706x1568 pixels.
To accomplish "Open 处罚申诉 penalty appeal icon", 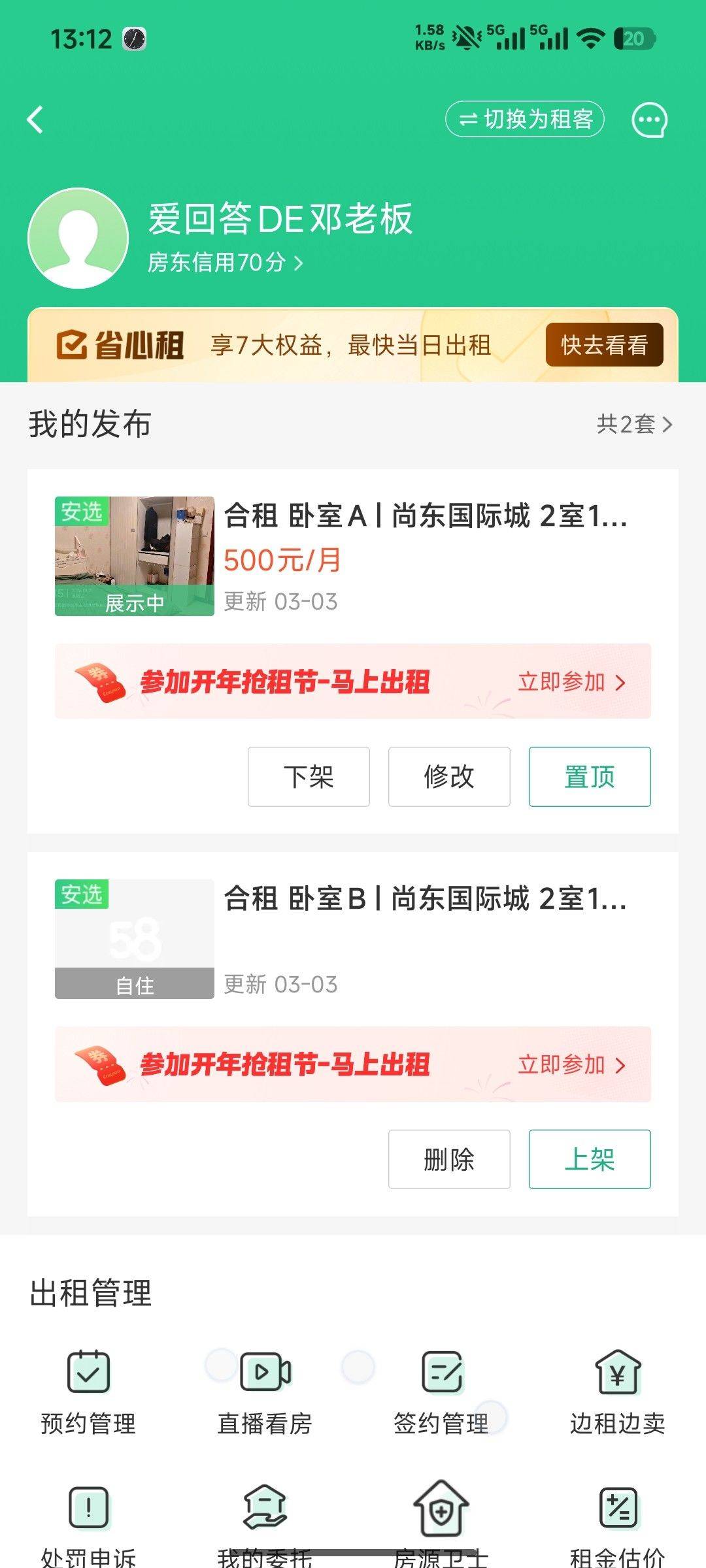I will click(88, 1522).
